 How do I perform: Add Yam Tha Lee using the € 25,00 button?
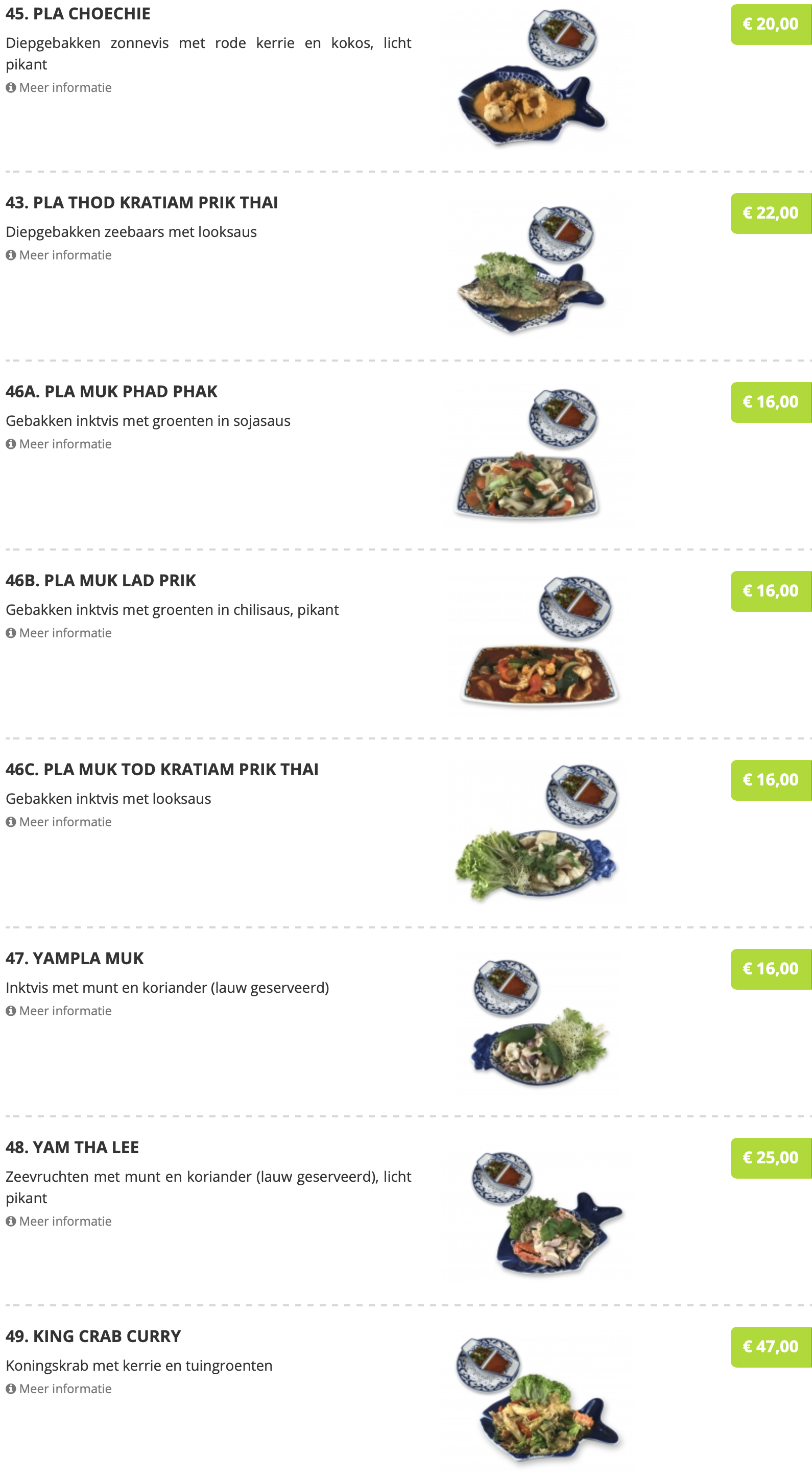click(x=771, y=1158)
